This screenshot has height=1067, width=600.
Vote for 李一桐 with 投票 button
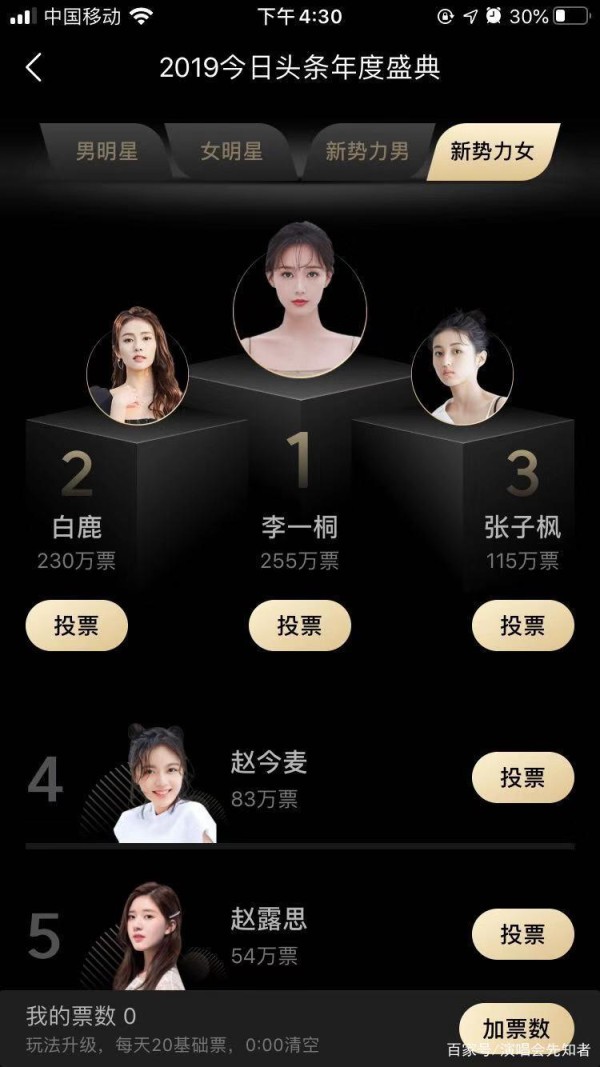tap(299, 626)
